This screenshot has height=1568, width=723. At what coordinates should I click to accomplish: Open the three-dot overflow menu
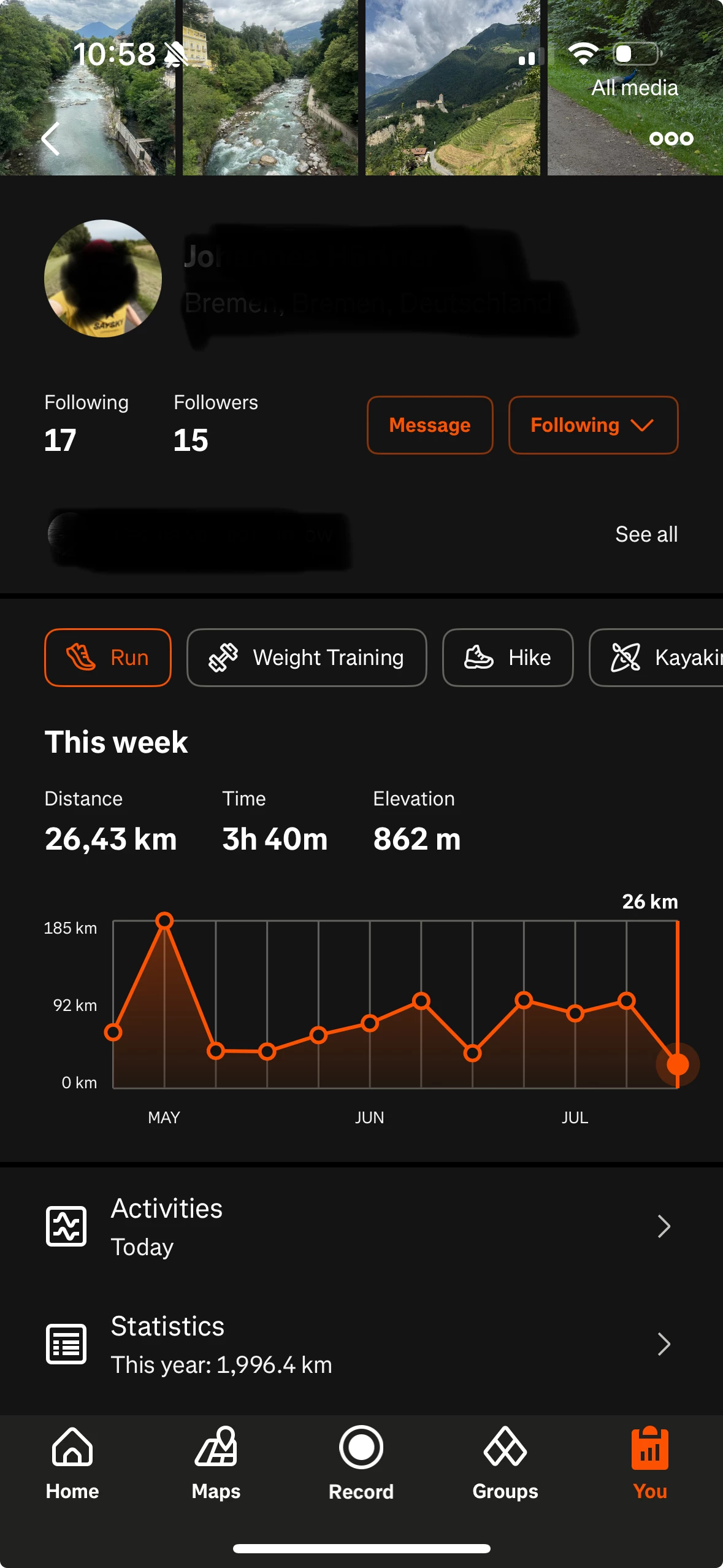[671, 139]
